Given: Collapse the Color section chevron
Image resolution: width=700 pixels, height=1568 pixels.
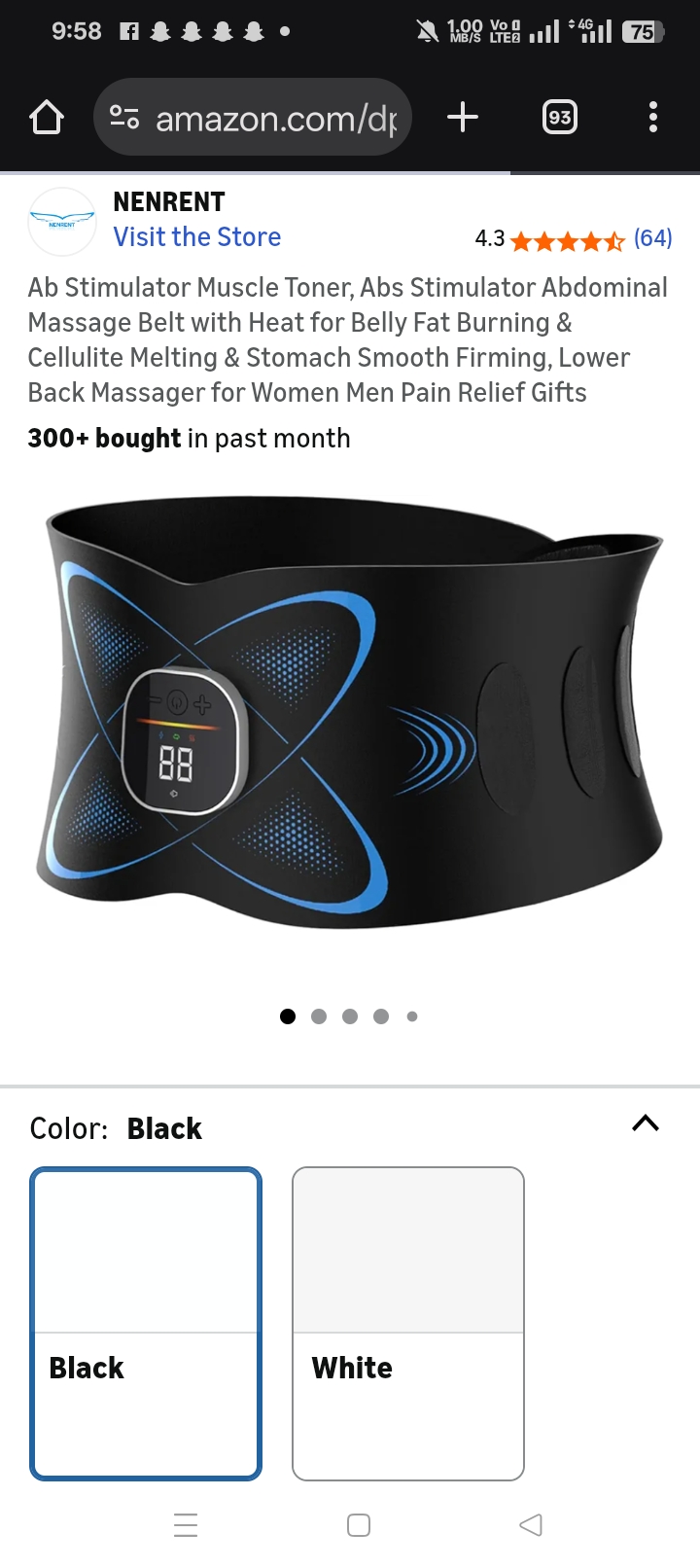Looking at the screenshot, I should [x=646, y=1123].
